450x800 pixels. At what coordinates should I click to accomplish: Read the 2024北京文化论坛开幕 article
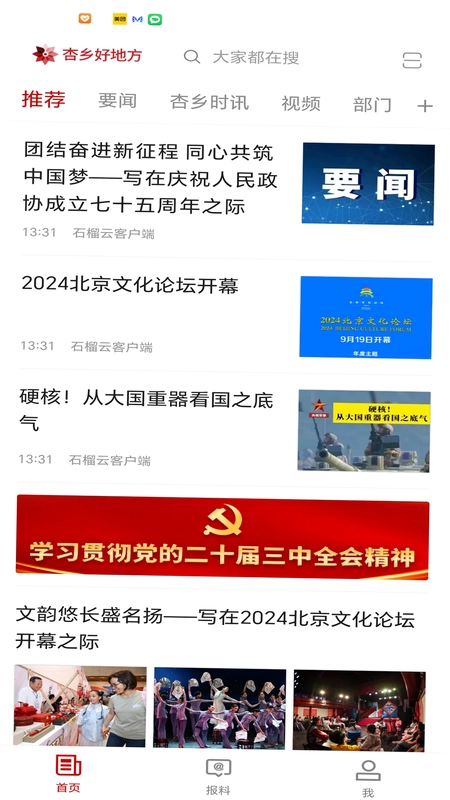(130, 285)
